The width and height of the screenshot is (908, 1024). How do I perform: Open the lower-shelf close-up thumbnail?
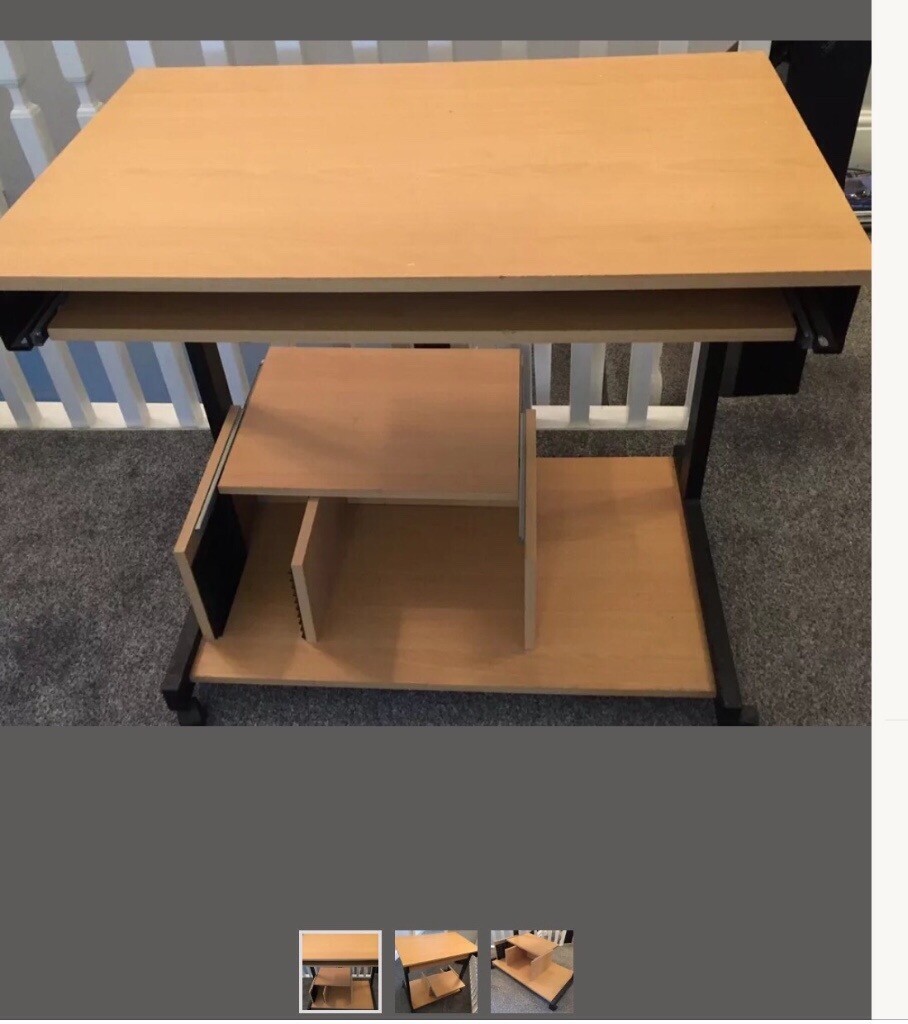[532, 971]
